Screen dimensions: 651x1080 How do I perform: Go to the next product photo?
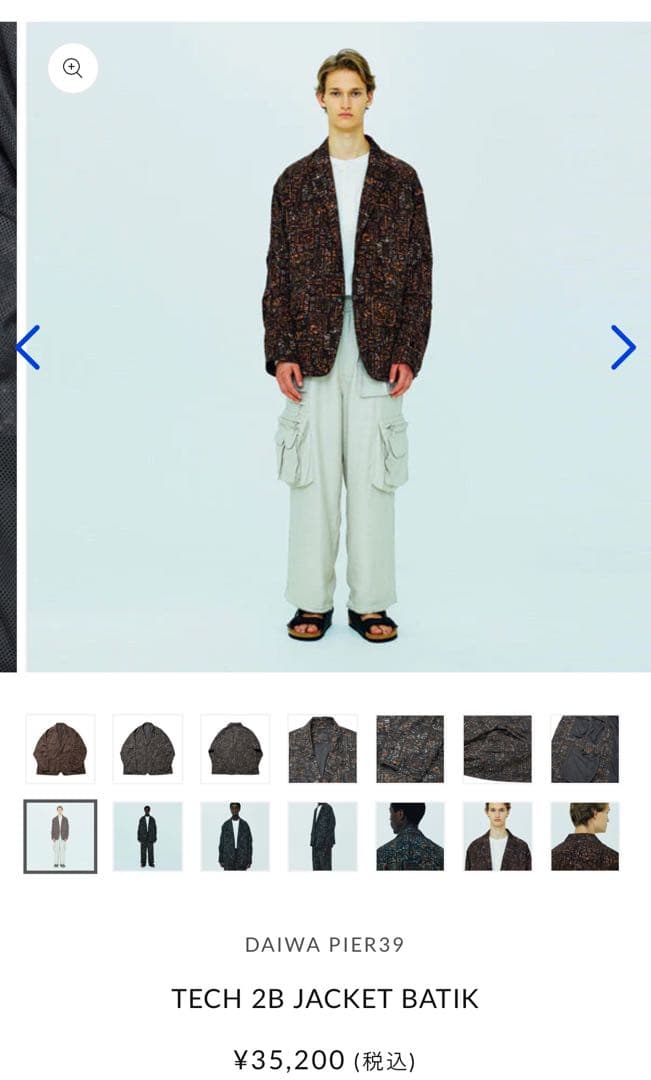[x=623, y=347]
